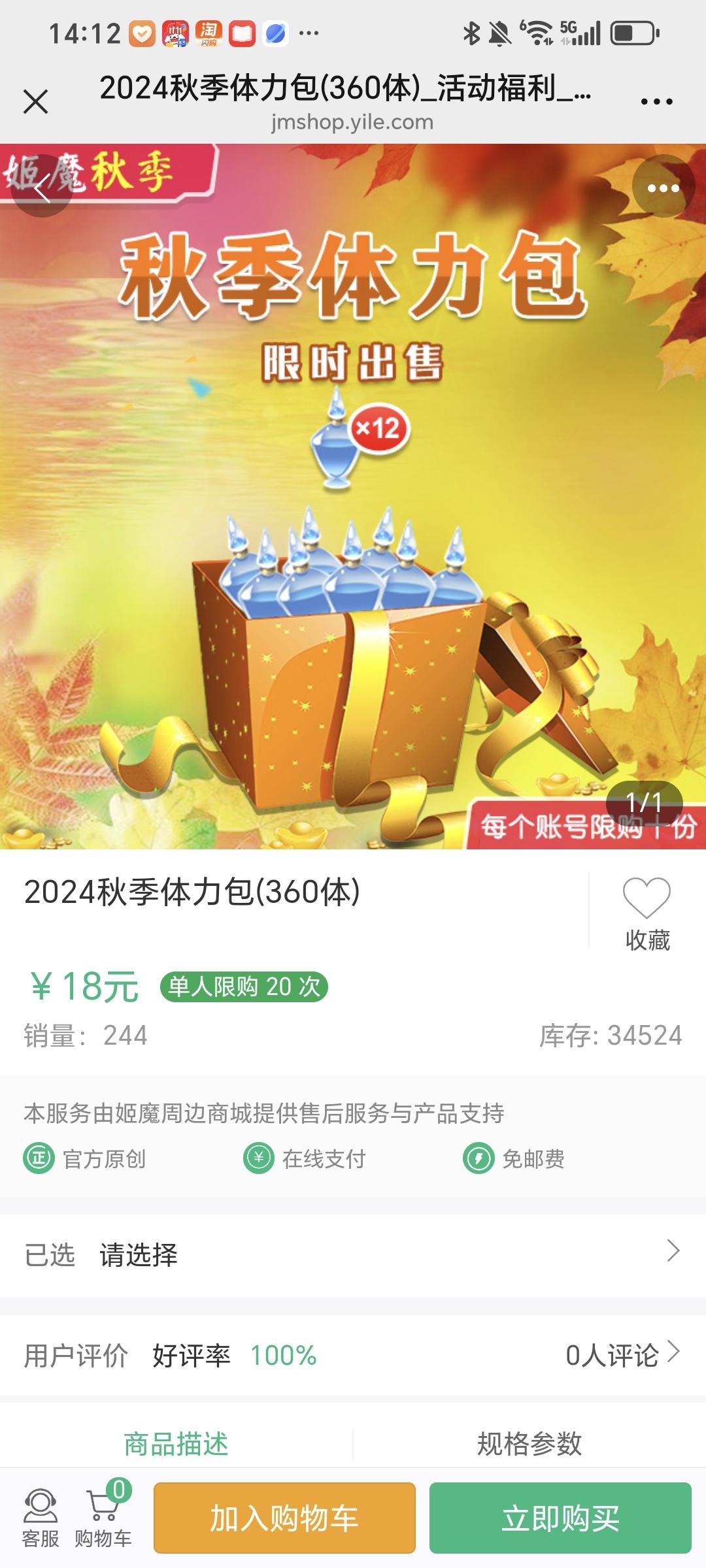Close the page with the X button
The height and width of the screenshot is (1568, 706).
[35, 99]
